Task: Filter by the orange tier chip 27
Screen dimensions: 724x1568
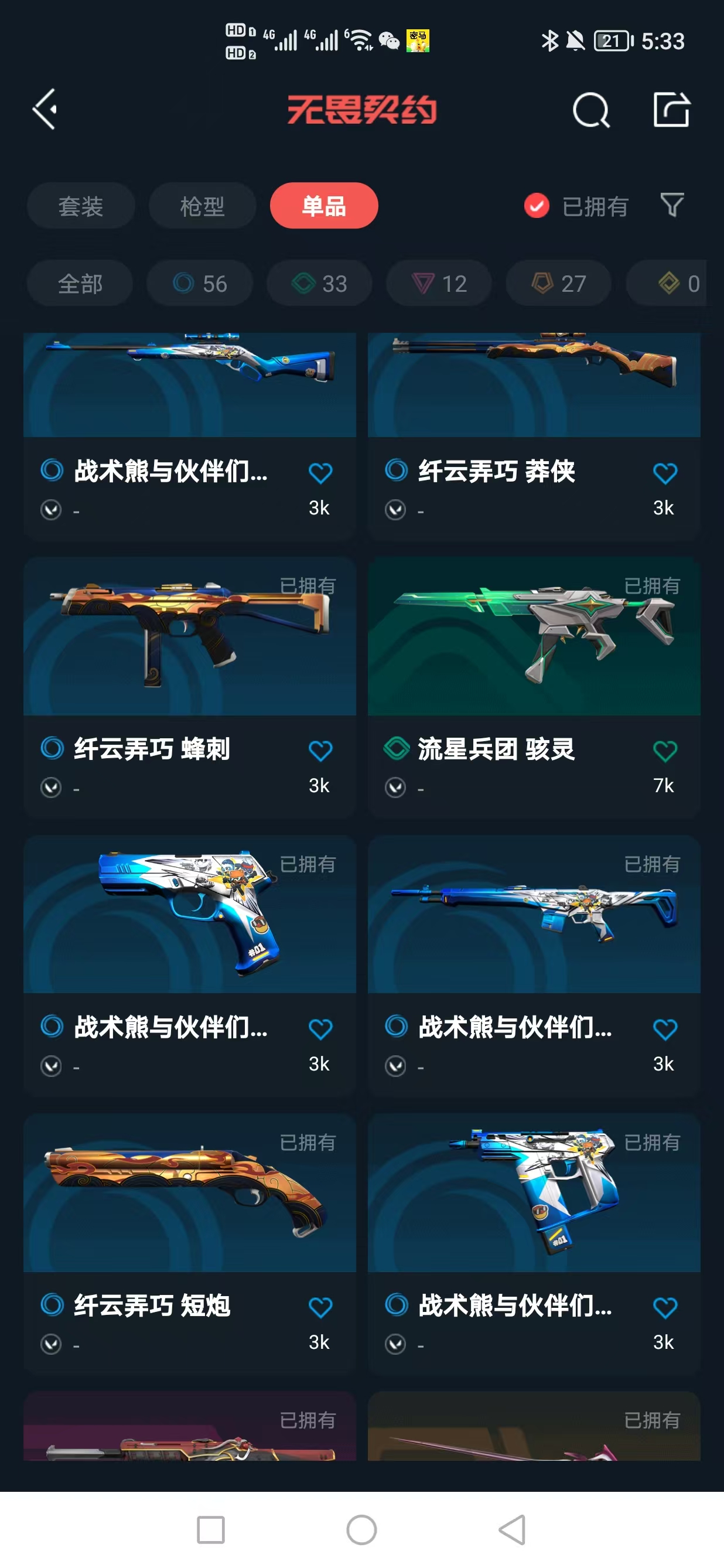Action: click(x=558, y=284)
